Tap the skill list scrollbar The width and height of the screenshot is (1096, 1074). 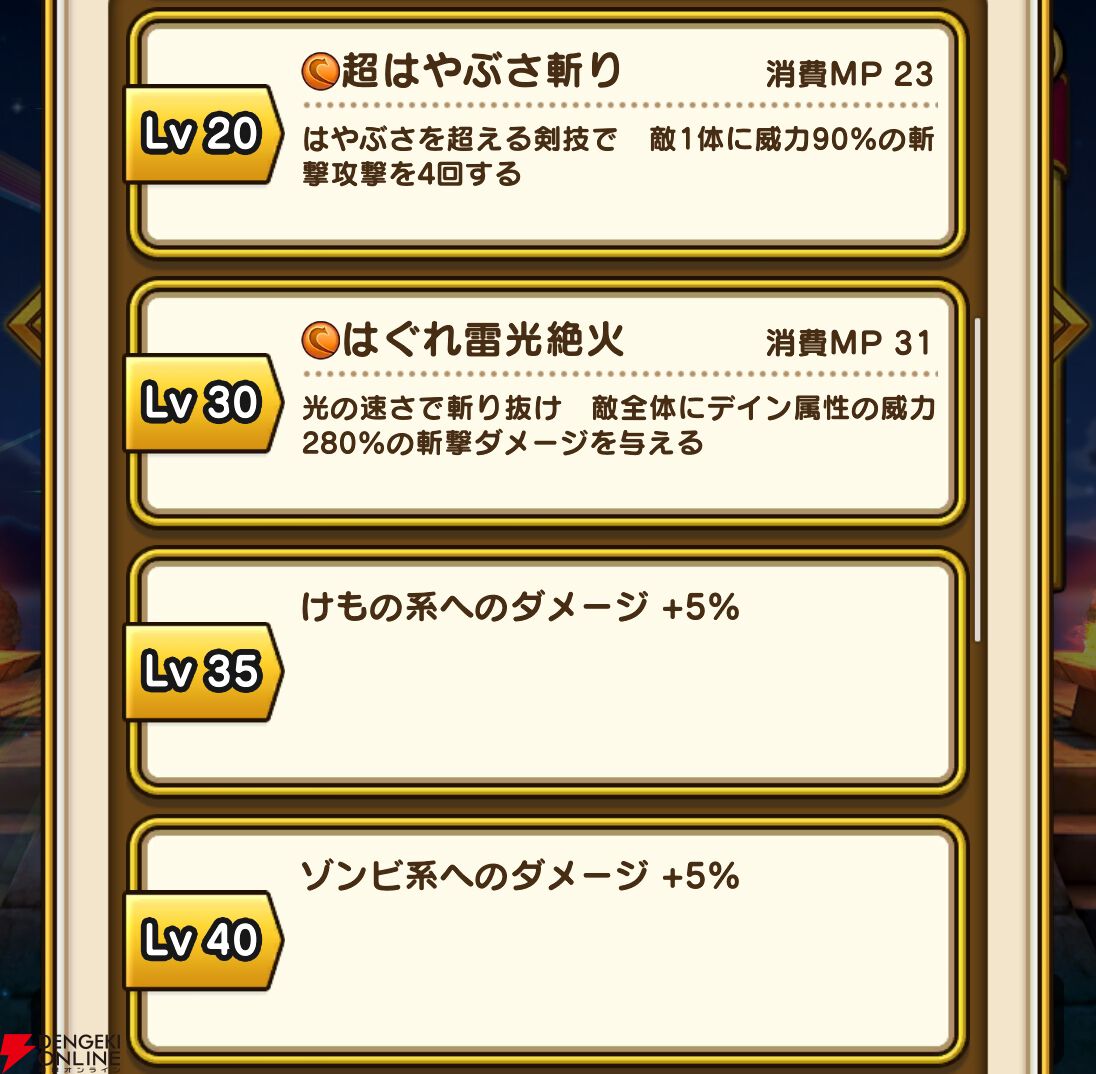[x=977, y=480]
